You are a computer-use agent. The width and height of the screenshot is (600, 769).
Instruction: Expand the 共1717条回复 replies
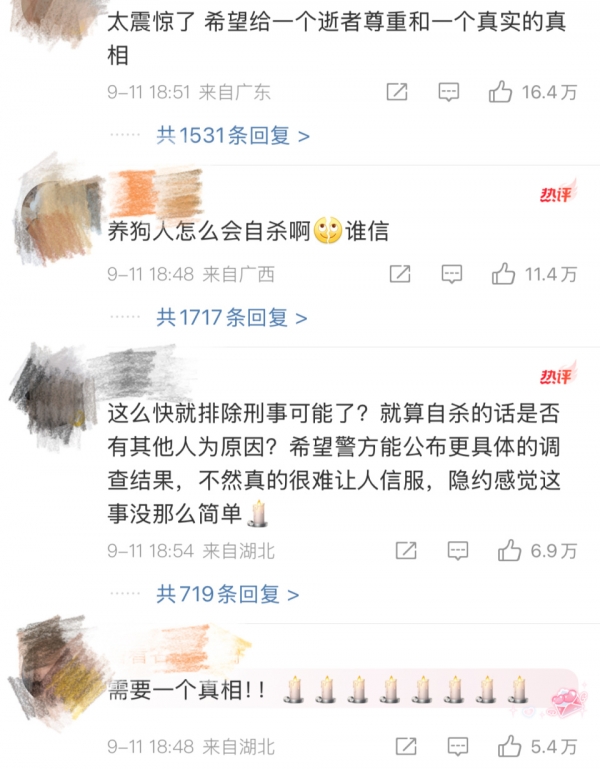[x=232, y=318]
